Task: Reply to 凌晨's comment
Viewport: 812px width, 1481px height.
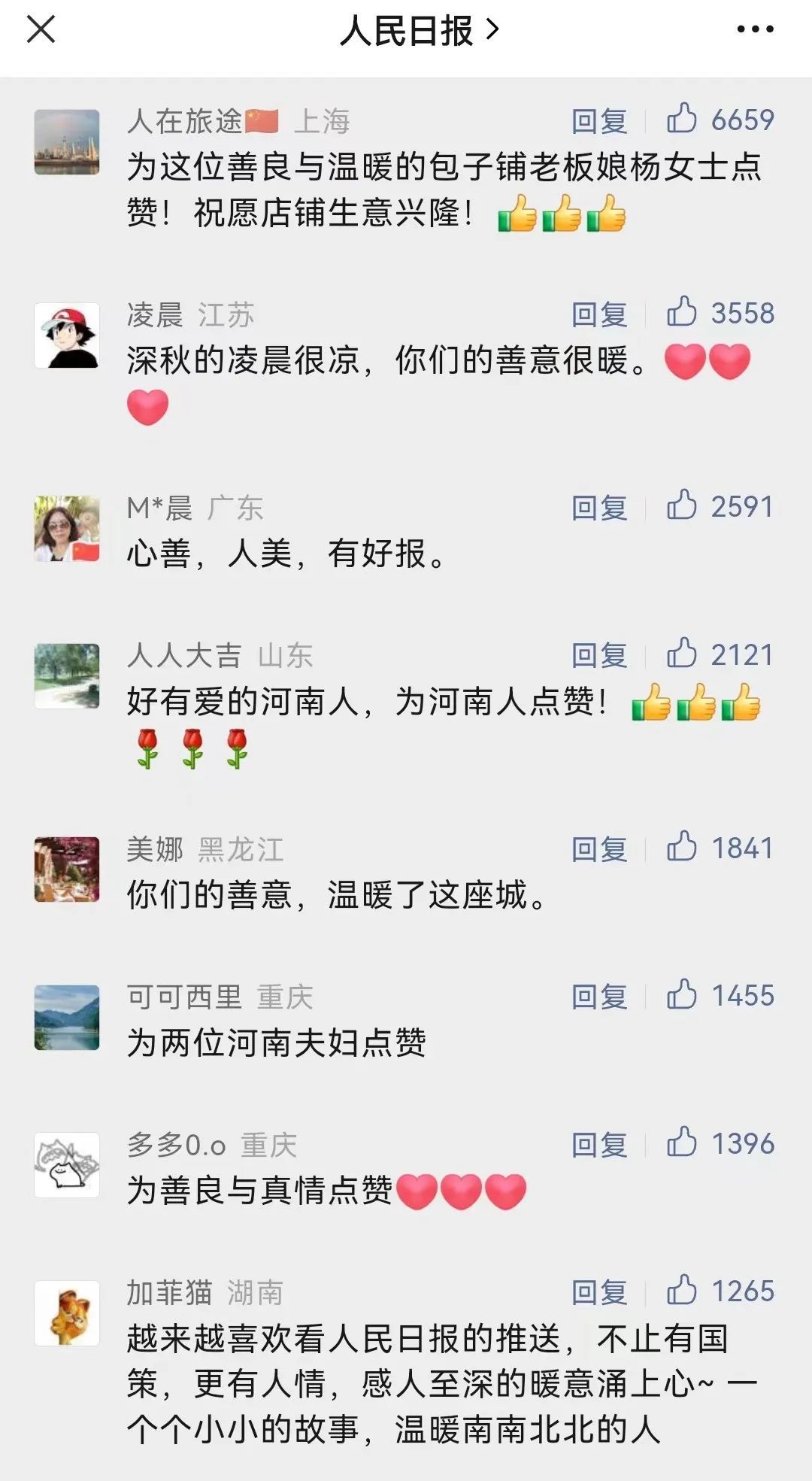Action: pyautogui.click(x=599, y=314)
